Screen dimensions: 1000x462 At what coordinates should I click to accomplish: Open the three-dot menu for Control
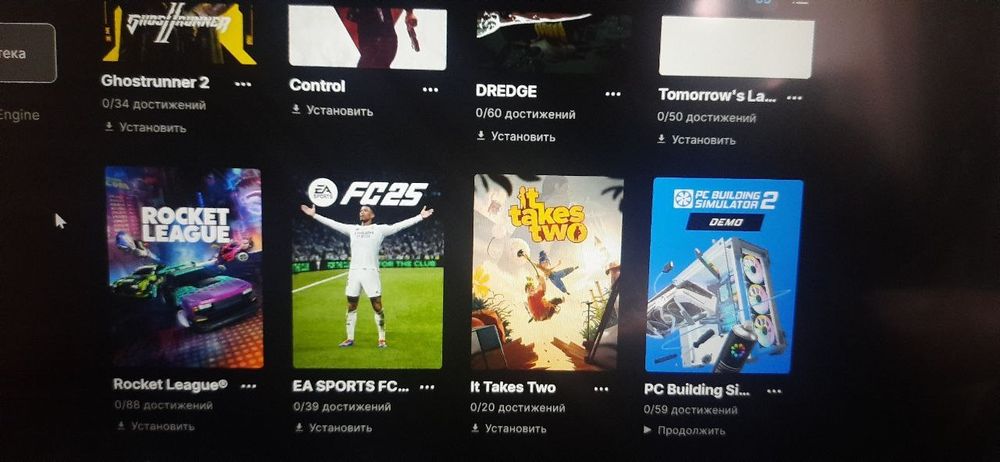(430, 89)
